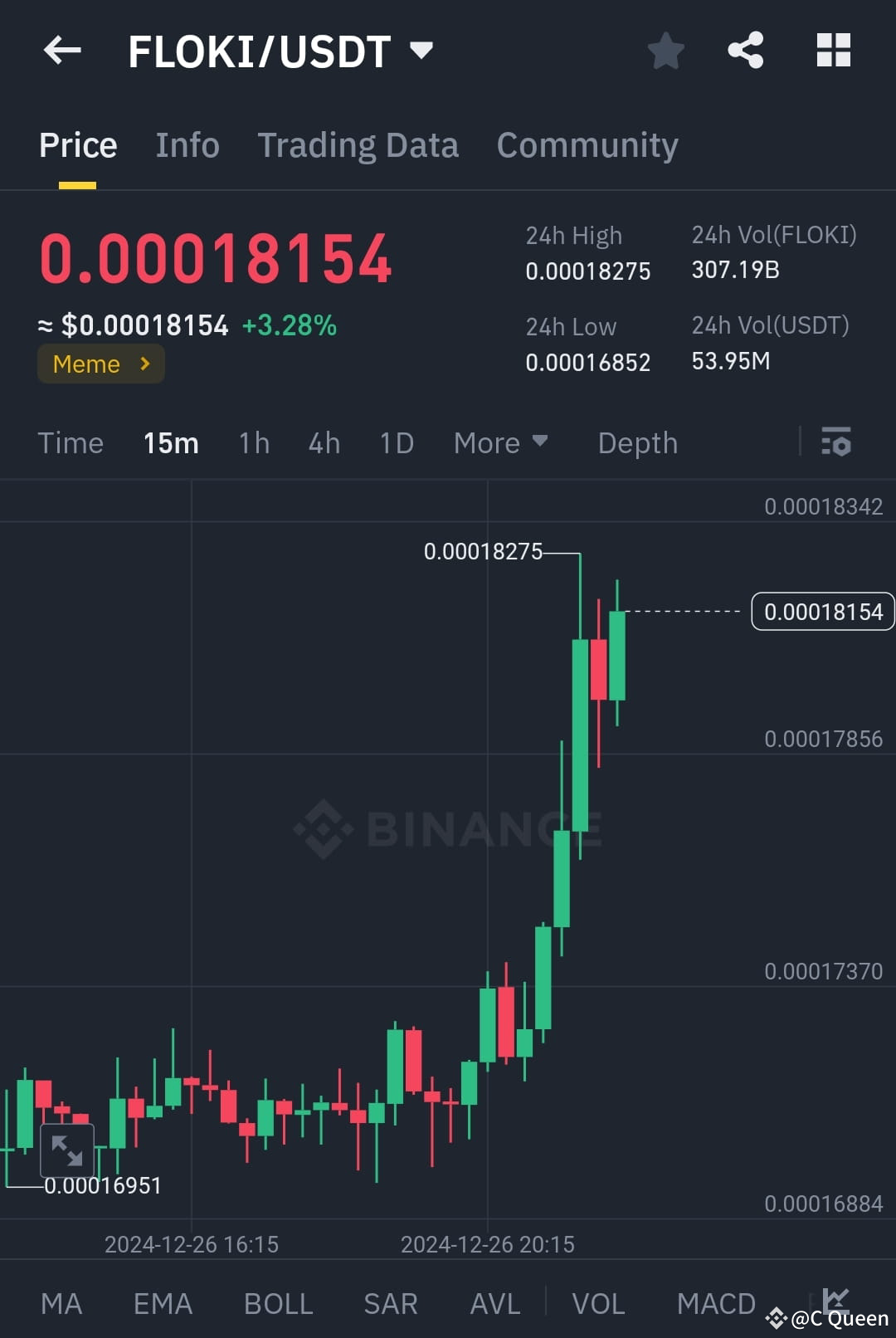Enable the SAR indicator
This screenshot has width=896, height=1338.
(x=390, y=1303)
